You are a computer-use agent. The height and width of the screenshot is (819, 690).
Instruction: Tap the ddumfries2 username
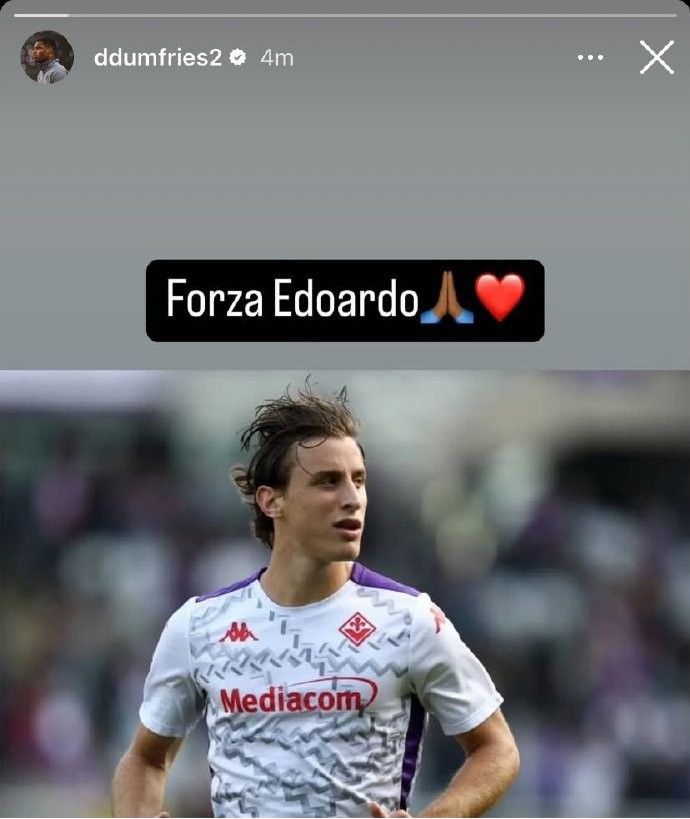[x=157, y=58]
